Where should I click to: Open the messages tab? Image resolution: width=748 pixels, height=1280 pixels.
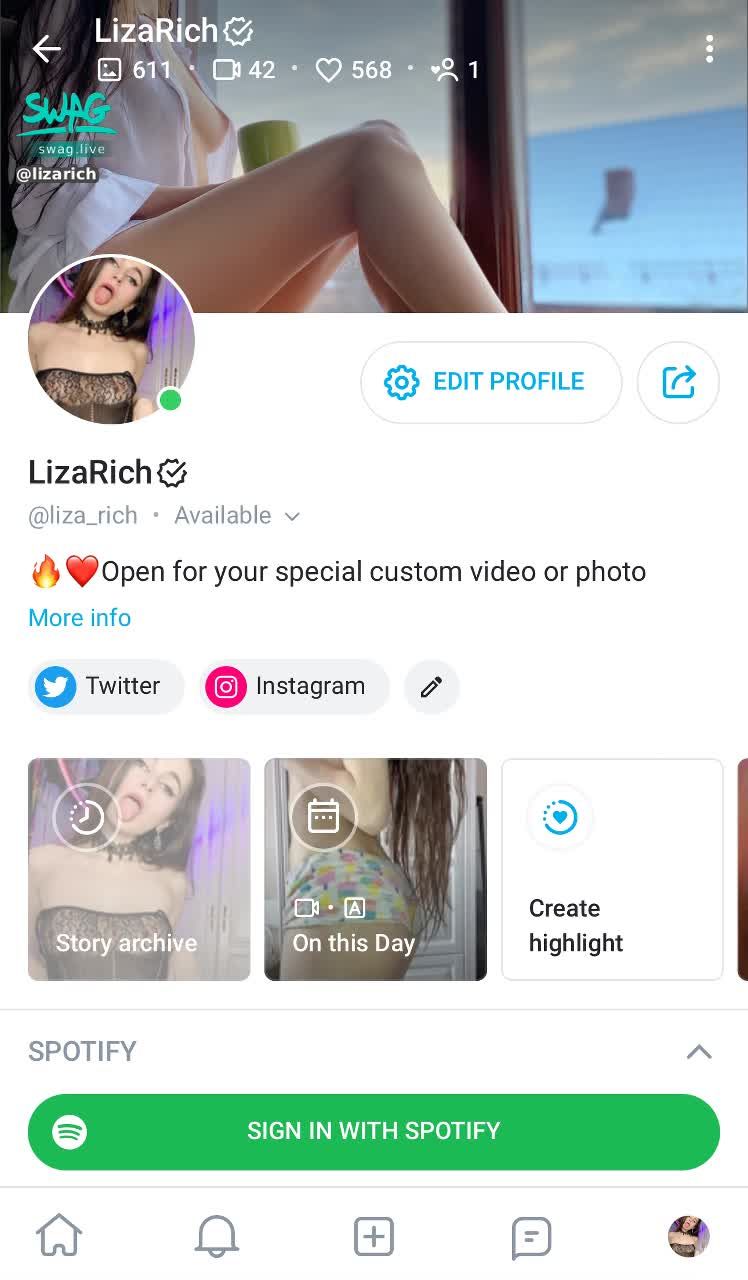point(531,1237)
